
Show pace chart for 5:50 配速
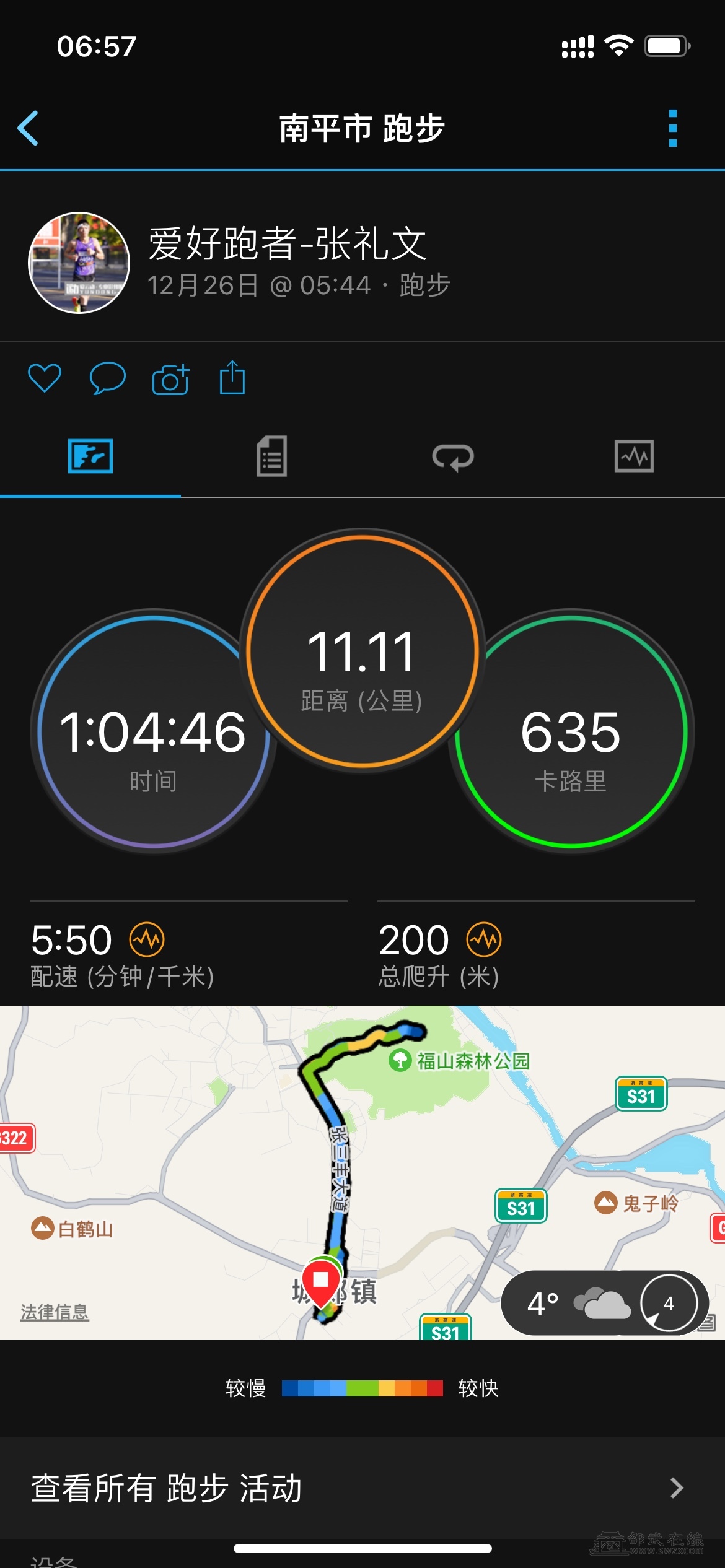147,939
